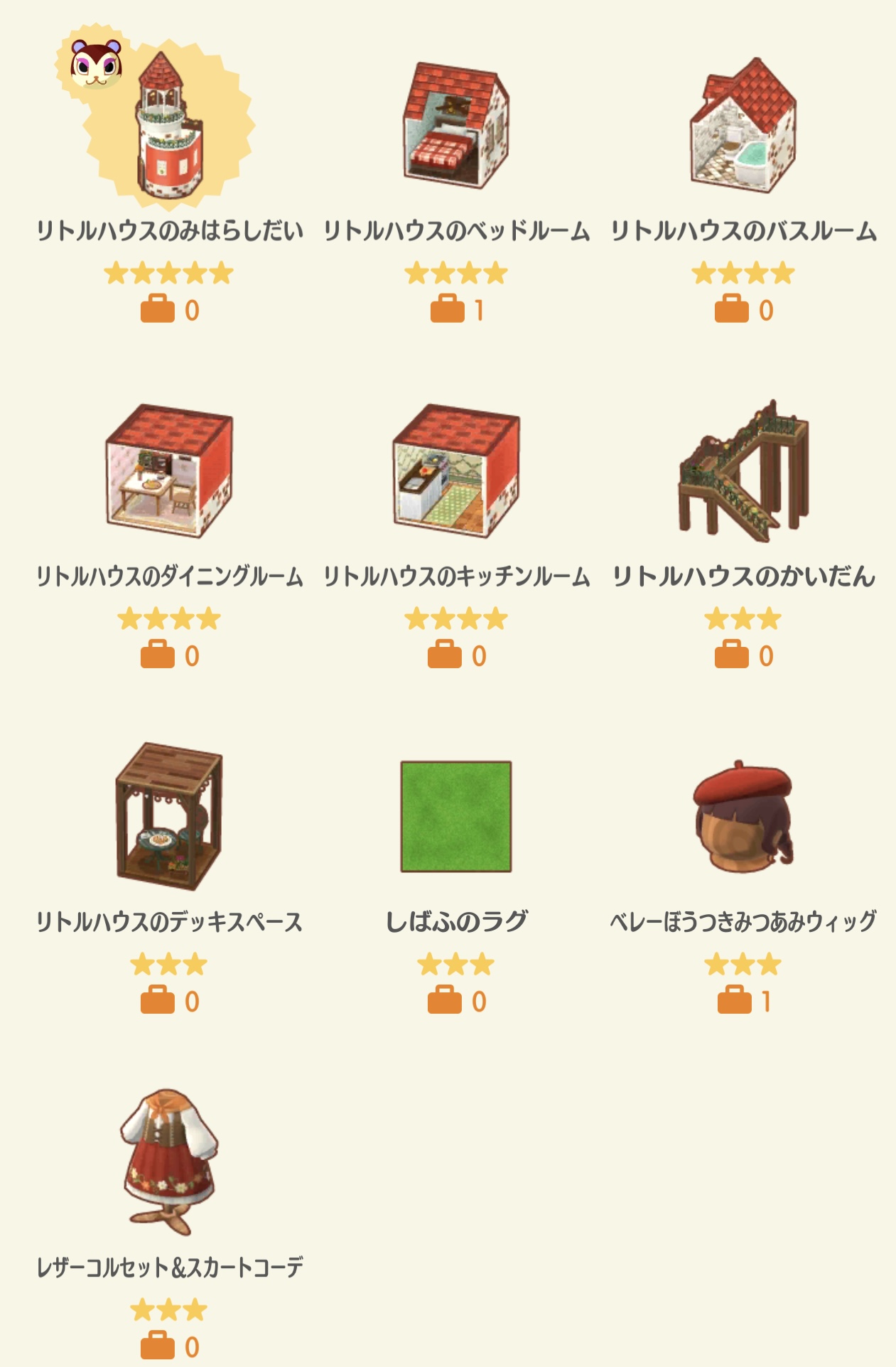896x1367 pixels.
Task: View レザーコルセット&スカートコーデ outfit item
Action: [x=169, y=1162]
